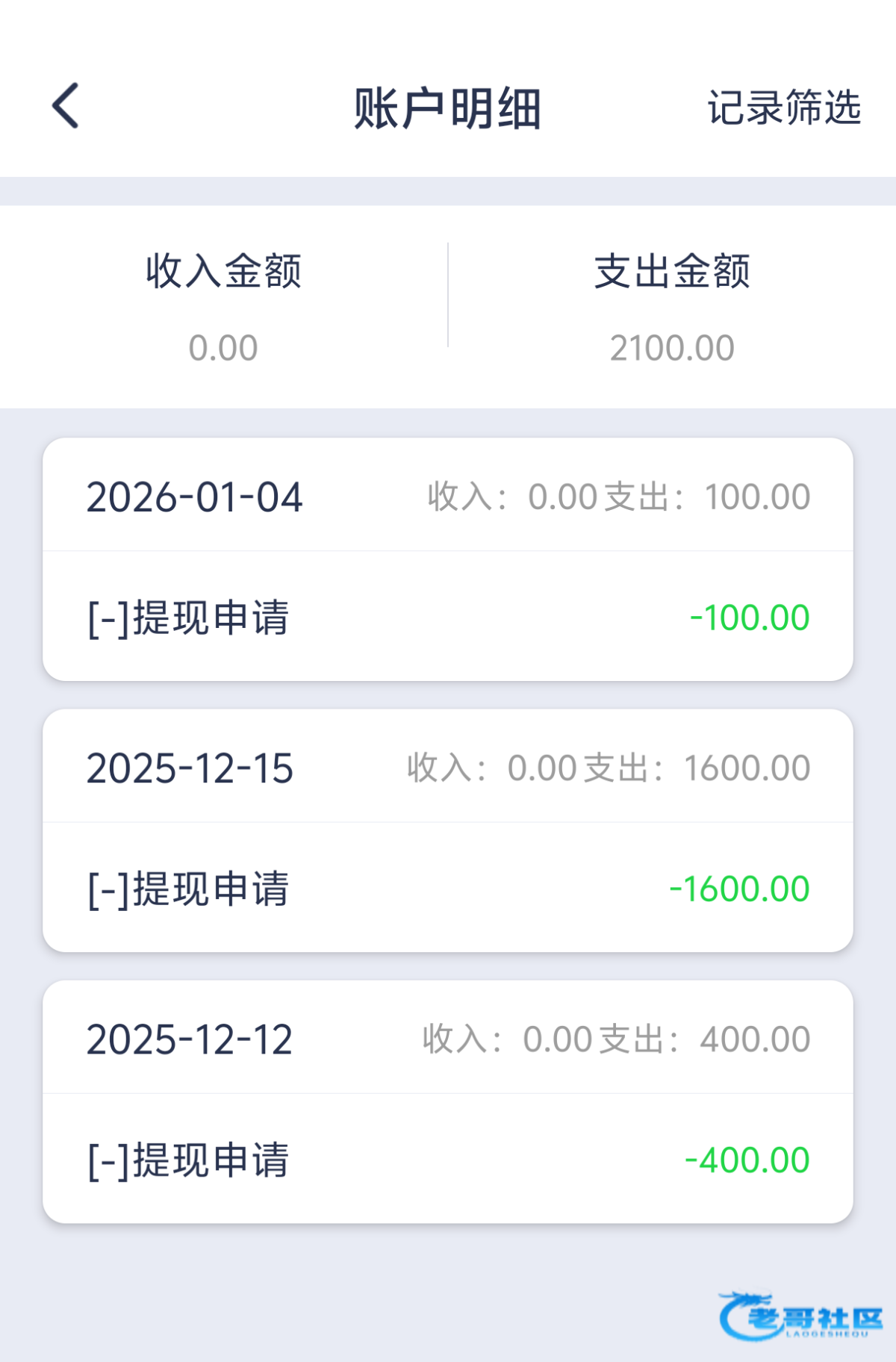Go back from the 账户明细 page

[66, 106]
